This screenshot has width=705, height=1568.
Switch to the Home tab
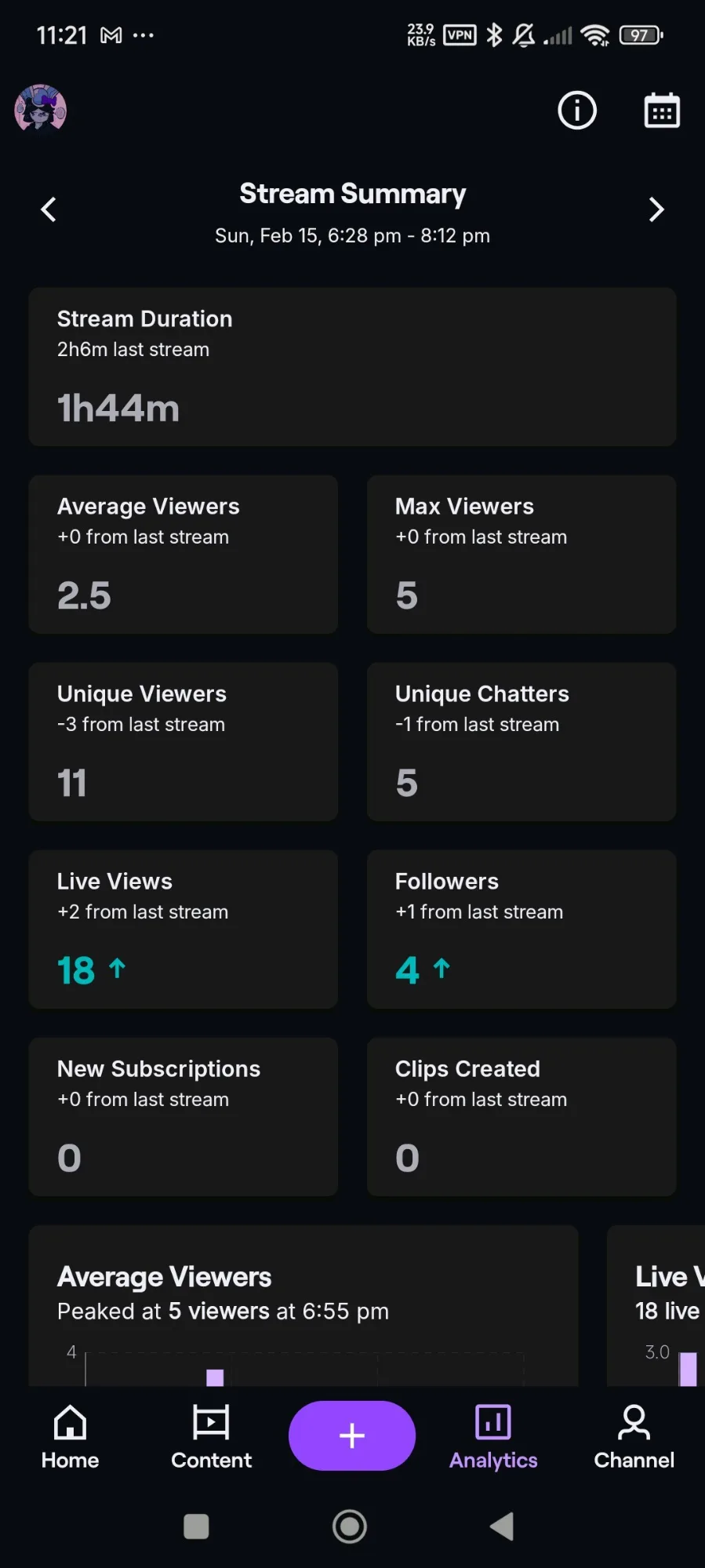point(70,1436)
